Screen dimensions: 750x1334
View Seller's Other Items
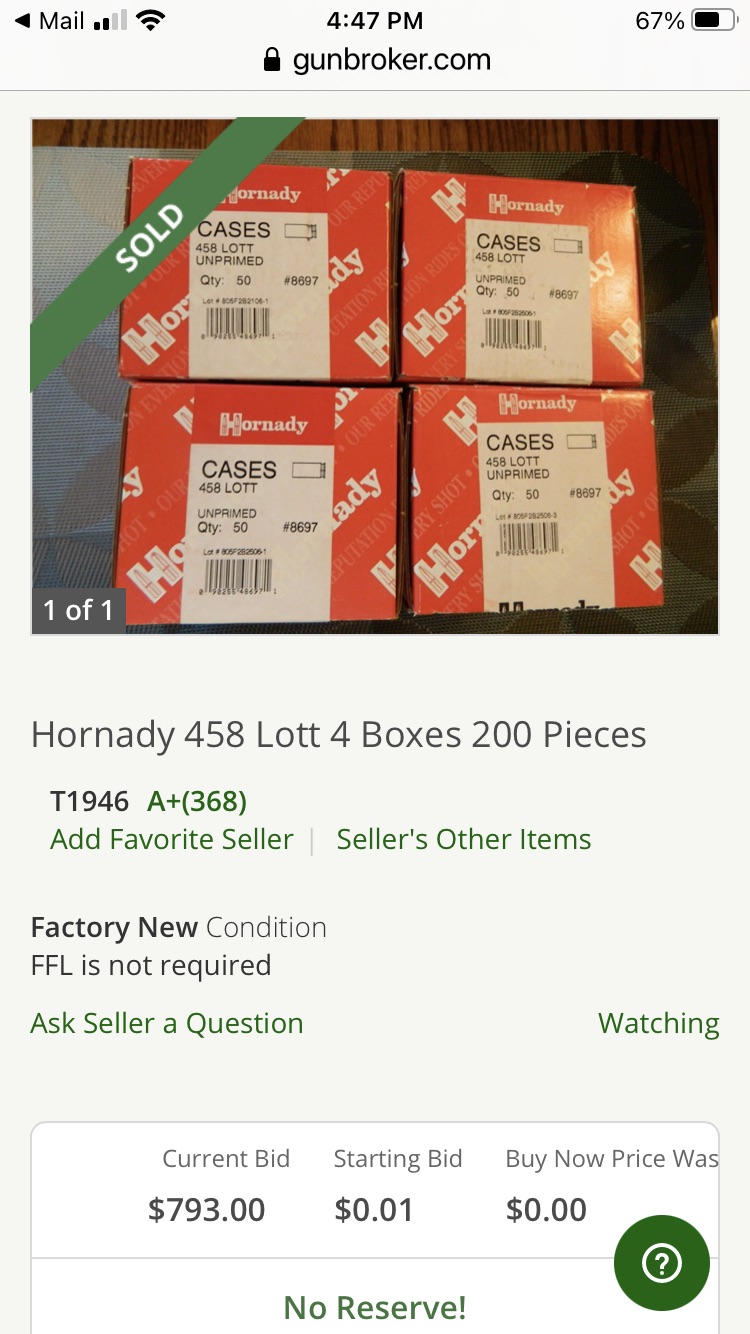tap(463, 839)
